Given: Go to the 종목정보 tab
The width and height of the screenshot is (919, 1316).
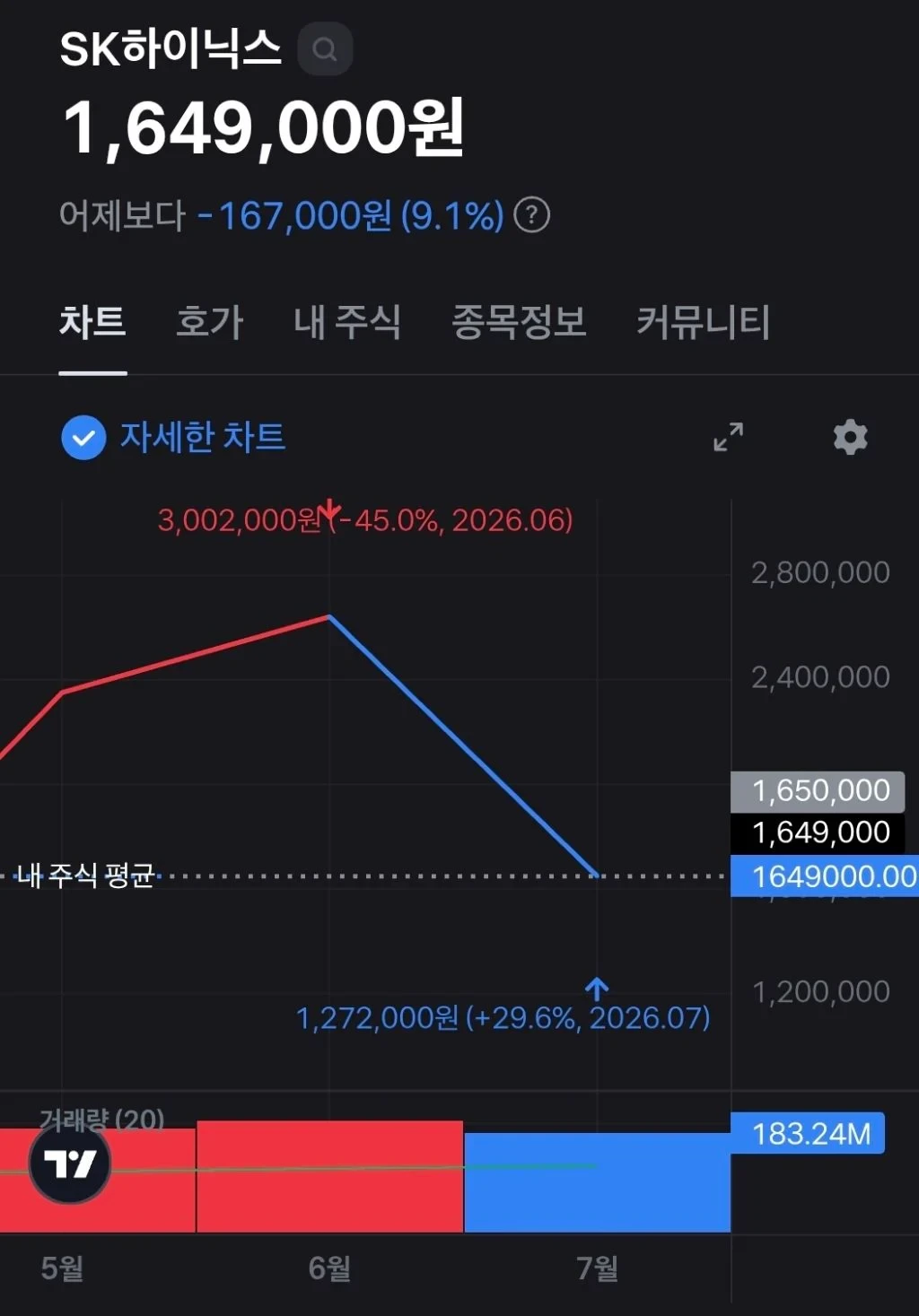Looking at the screenshot, I should 519,321.
